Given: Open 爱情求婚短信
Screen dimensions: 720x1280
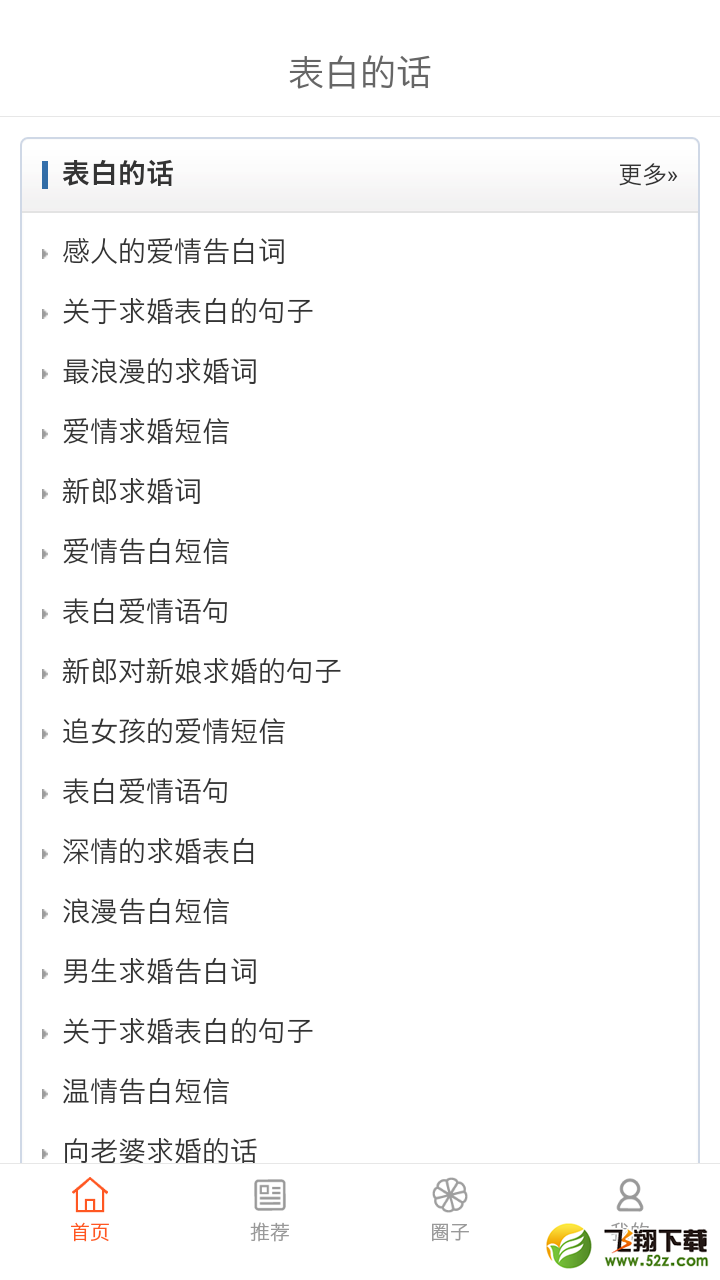Looking at the screenshot, I should (146, 431).
